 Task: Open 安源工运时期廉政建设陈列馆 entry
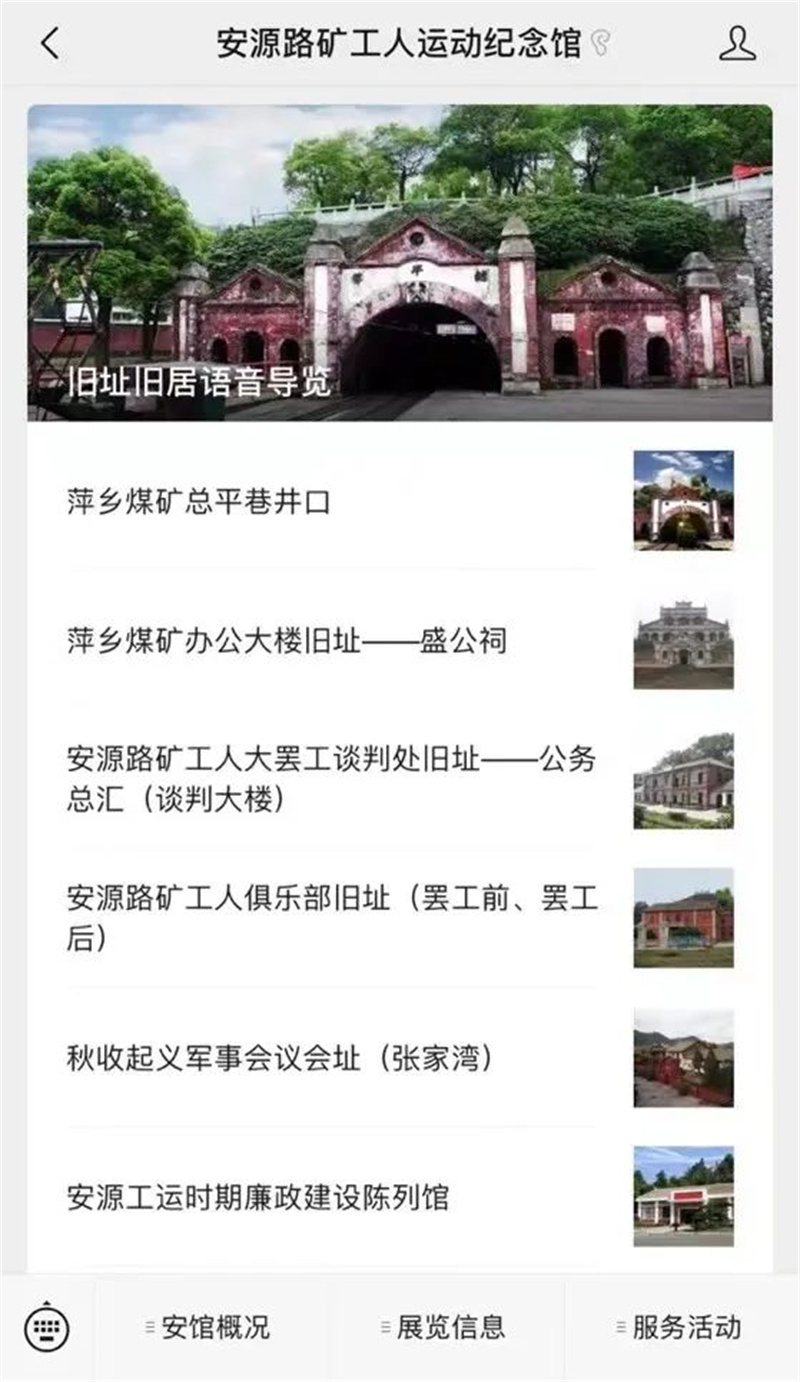tap(400, 1196)
